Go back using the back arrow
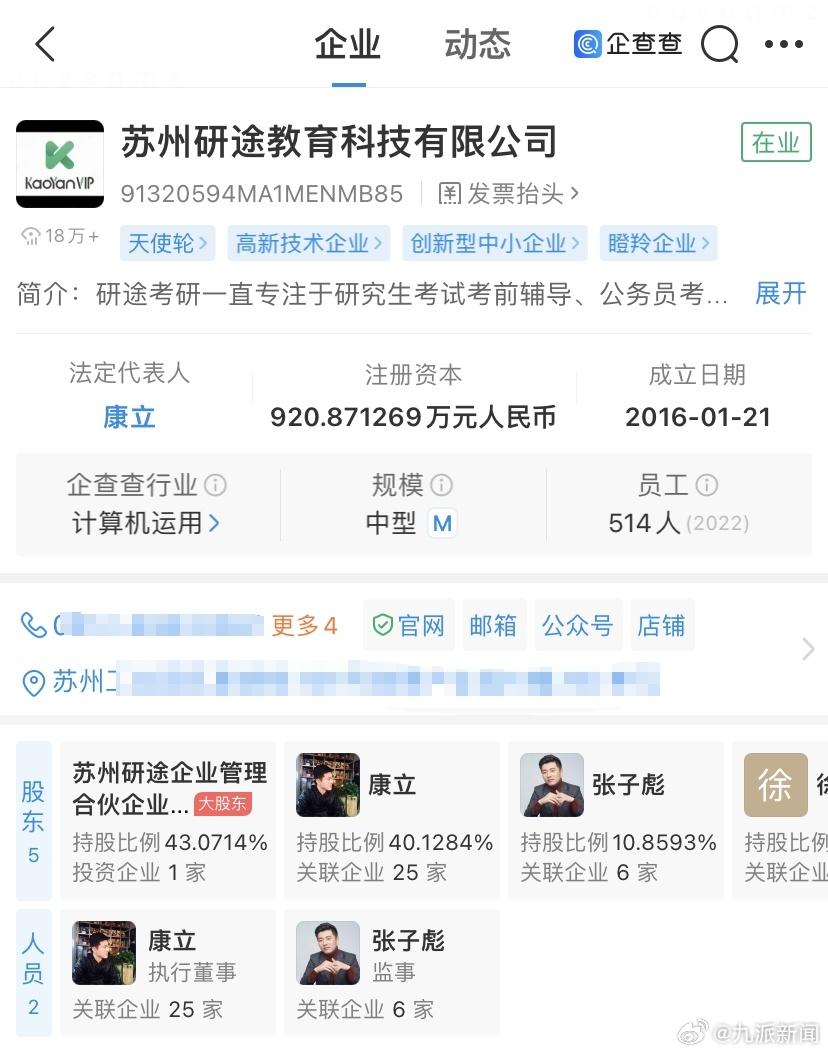The image size is (828, 1053). [x=45, y=44]
